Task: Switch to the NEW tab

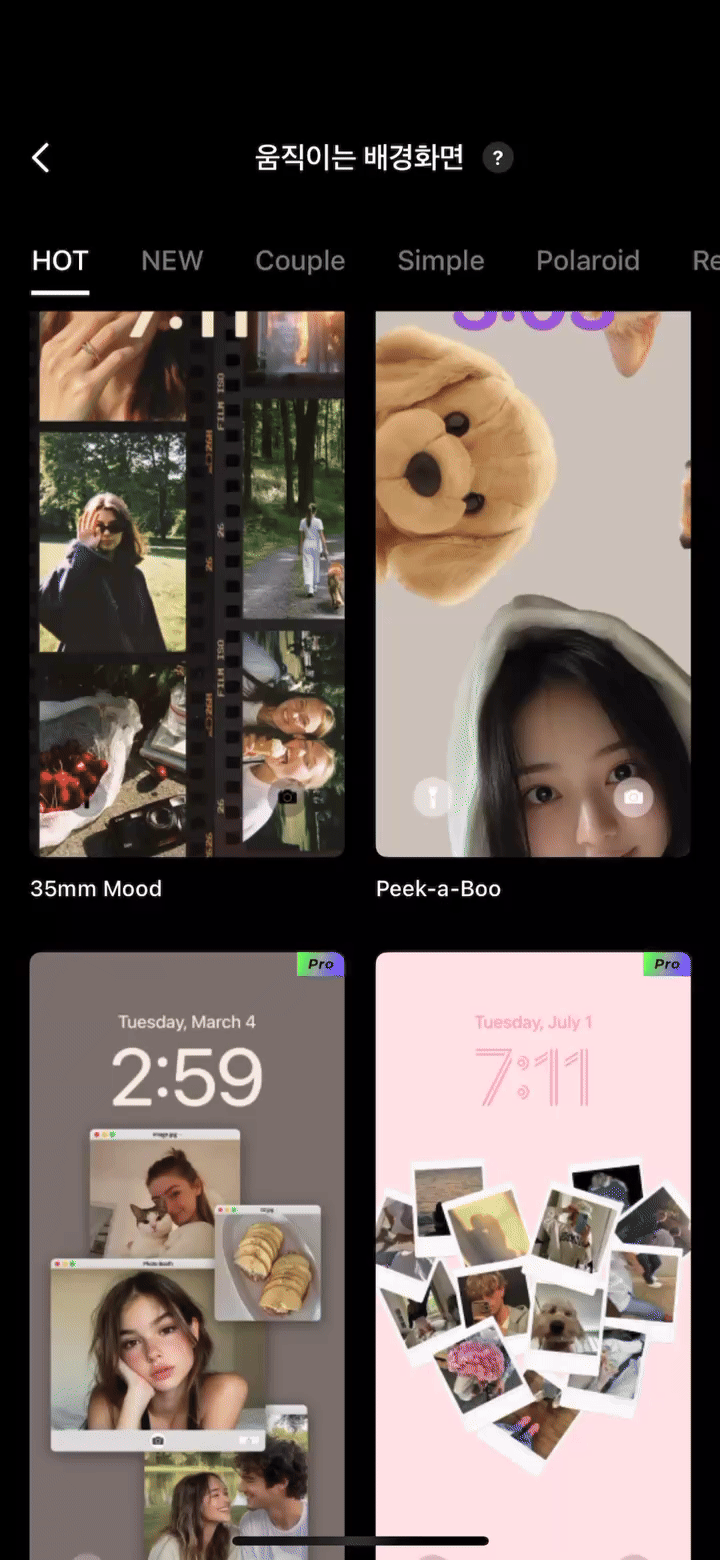Action: coord(172,261)
